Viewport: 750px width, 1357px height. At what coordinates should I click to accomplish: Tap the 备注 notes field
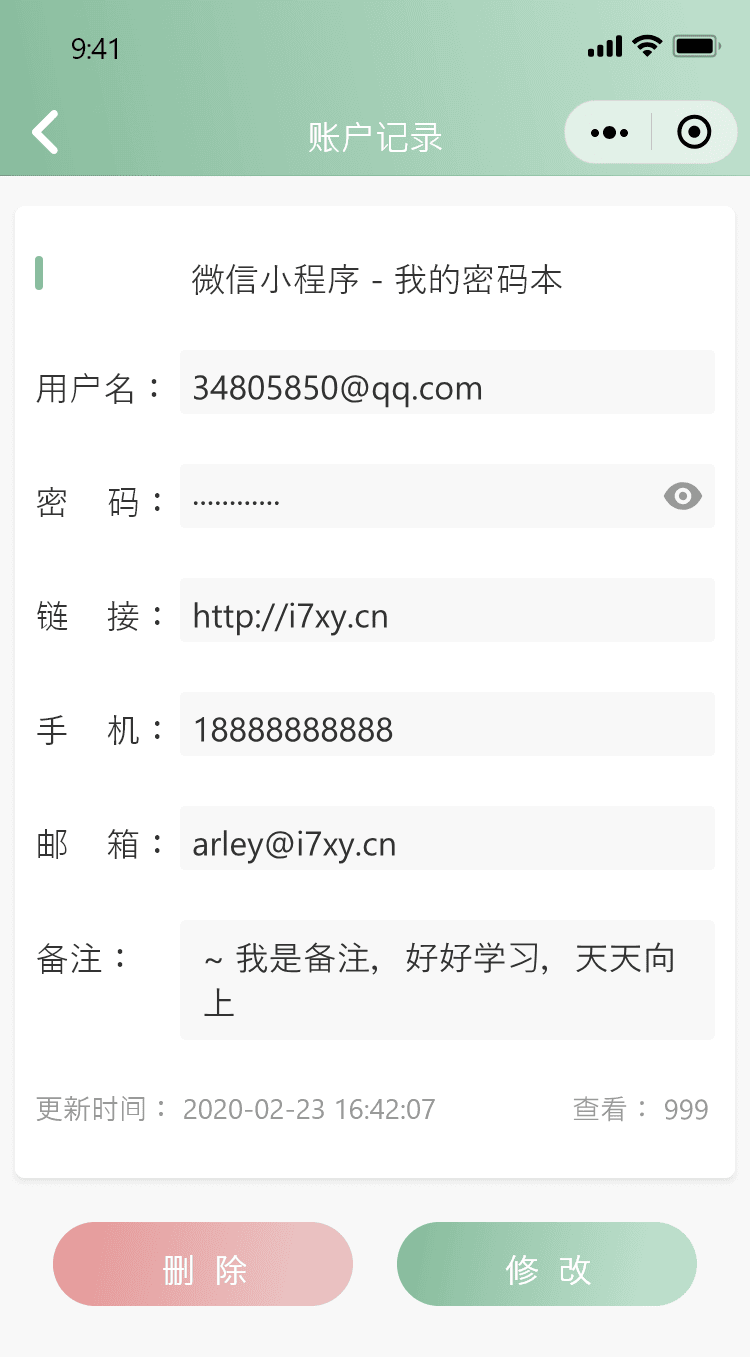[446, 980]
